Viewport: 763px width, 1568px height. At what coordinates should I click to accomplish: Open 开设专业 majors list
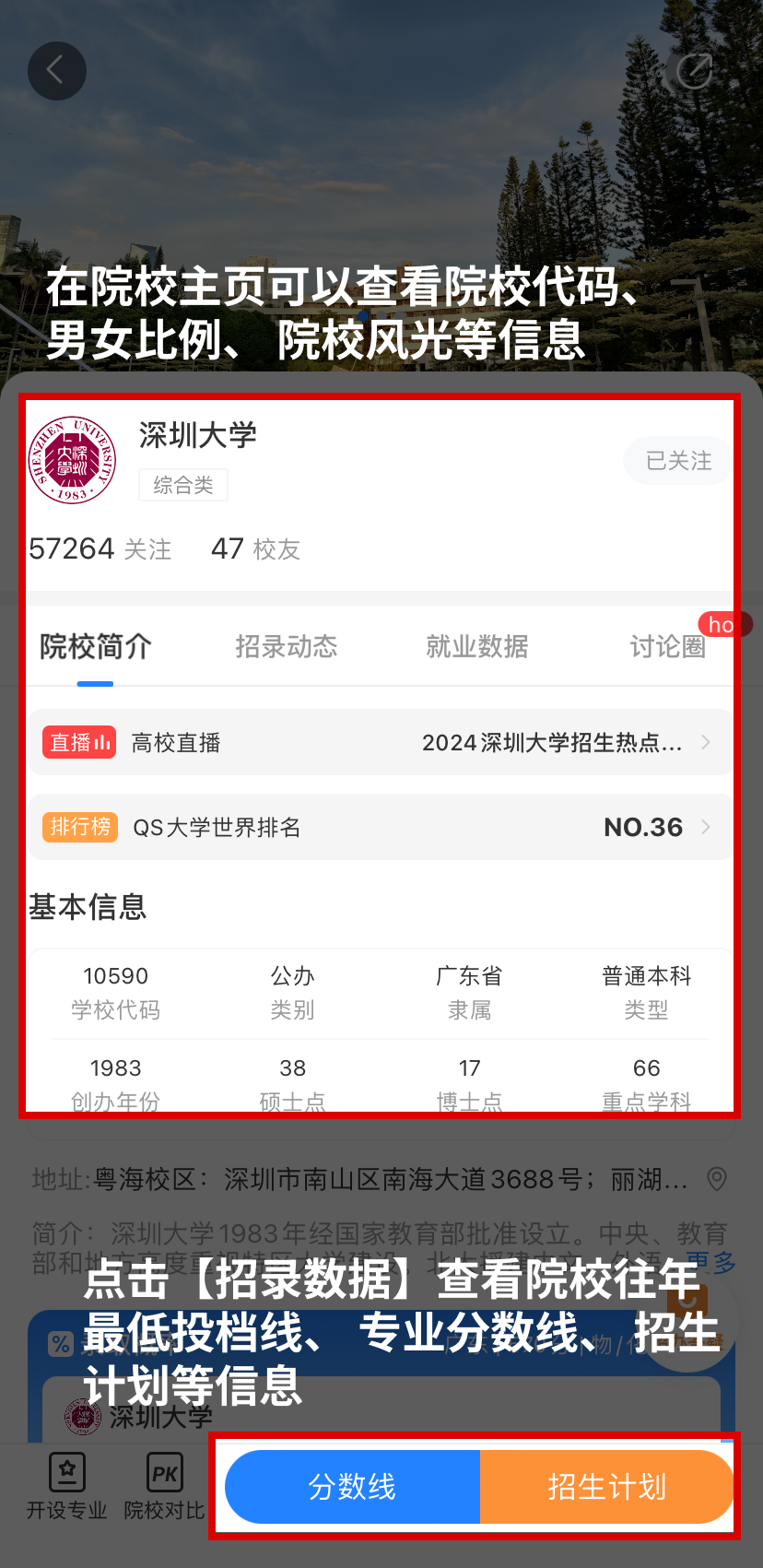click(66, 1486)
